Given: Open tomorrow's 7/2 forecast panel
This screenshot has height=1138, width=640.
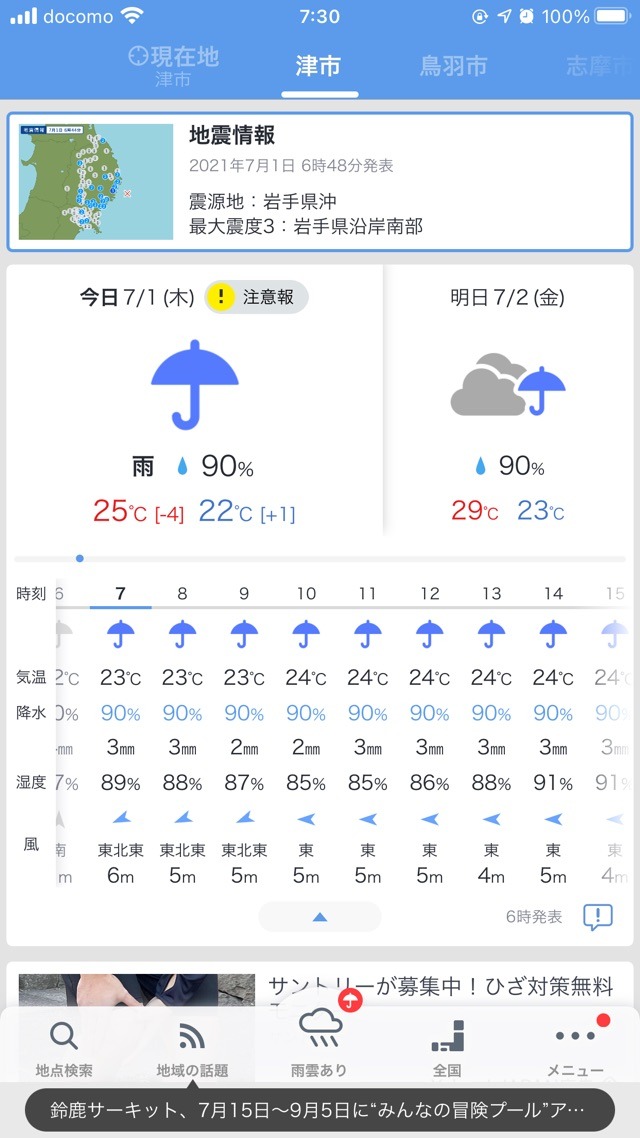Looking at the screenshot, I should coord(507,399).
